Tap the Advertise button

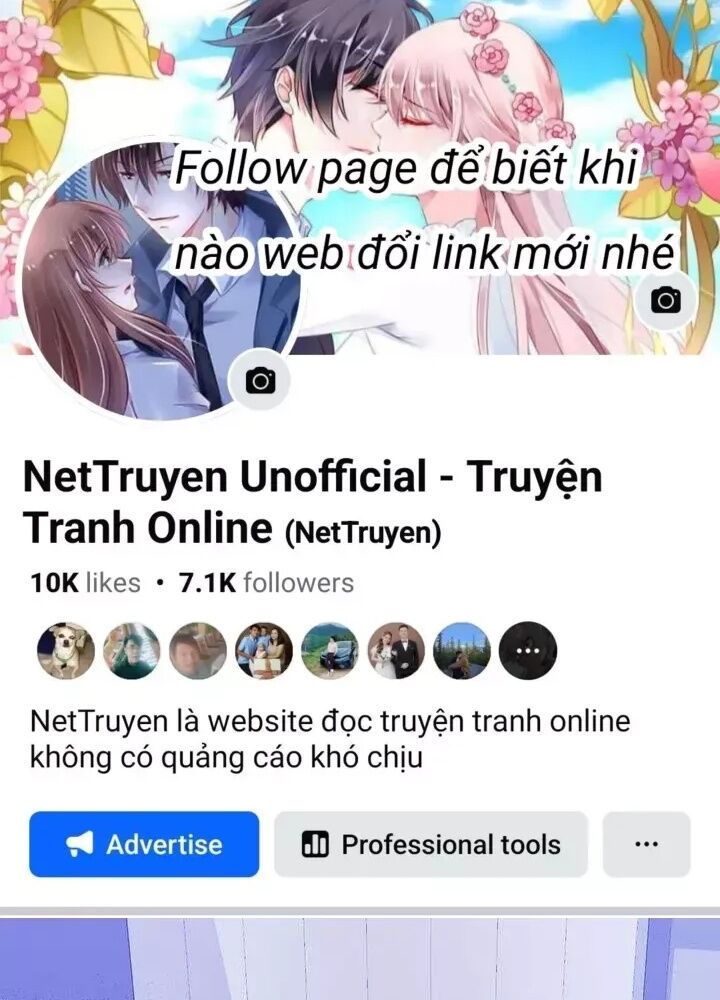coord(144,844)
